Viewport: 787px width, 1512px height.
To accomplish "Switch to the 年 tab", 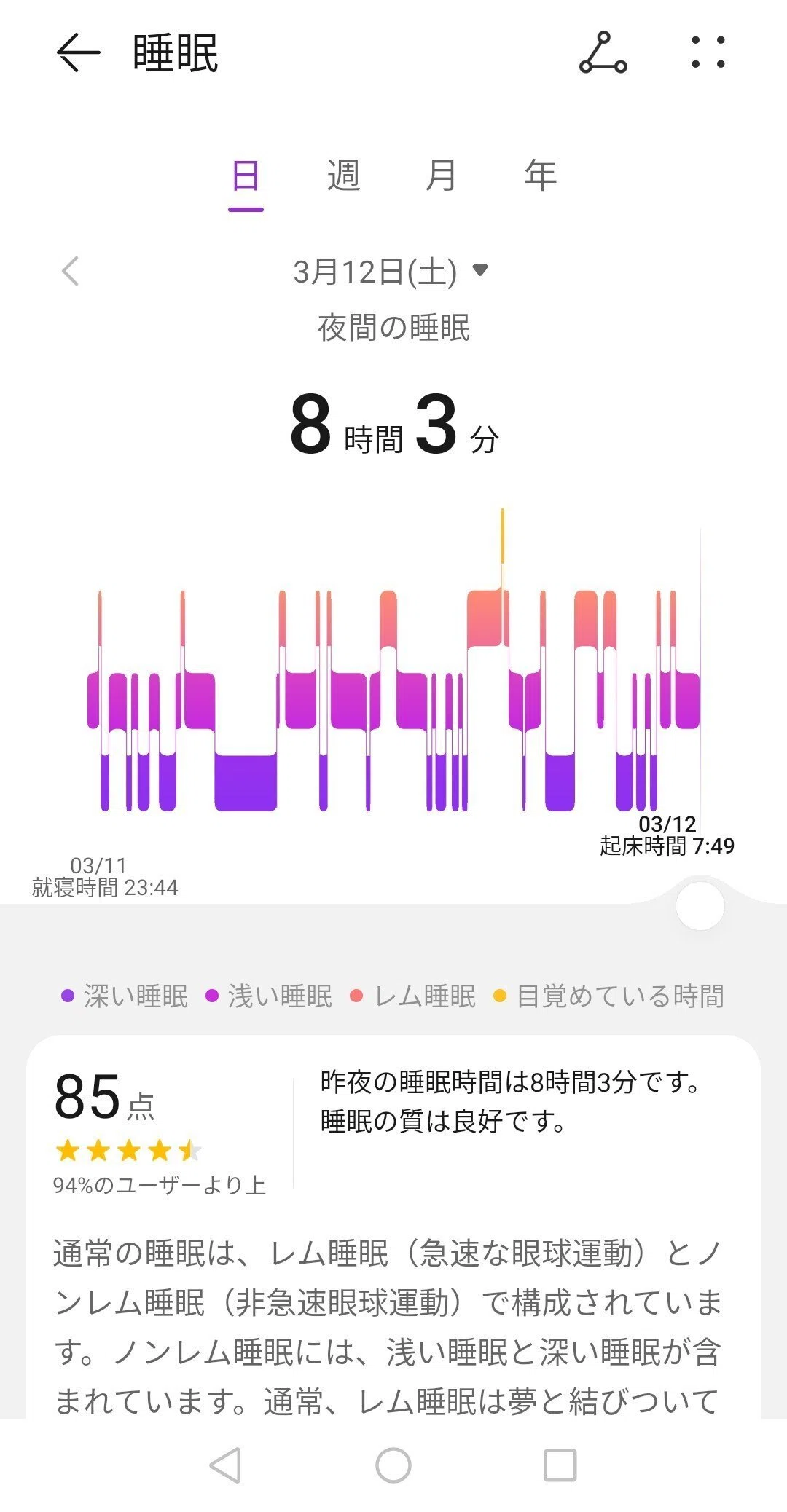I will click(x=540, y=176).
